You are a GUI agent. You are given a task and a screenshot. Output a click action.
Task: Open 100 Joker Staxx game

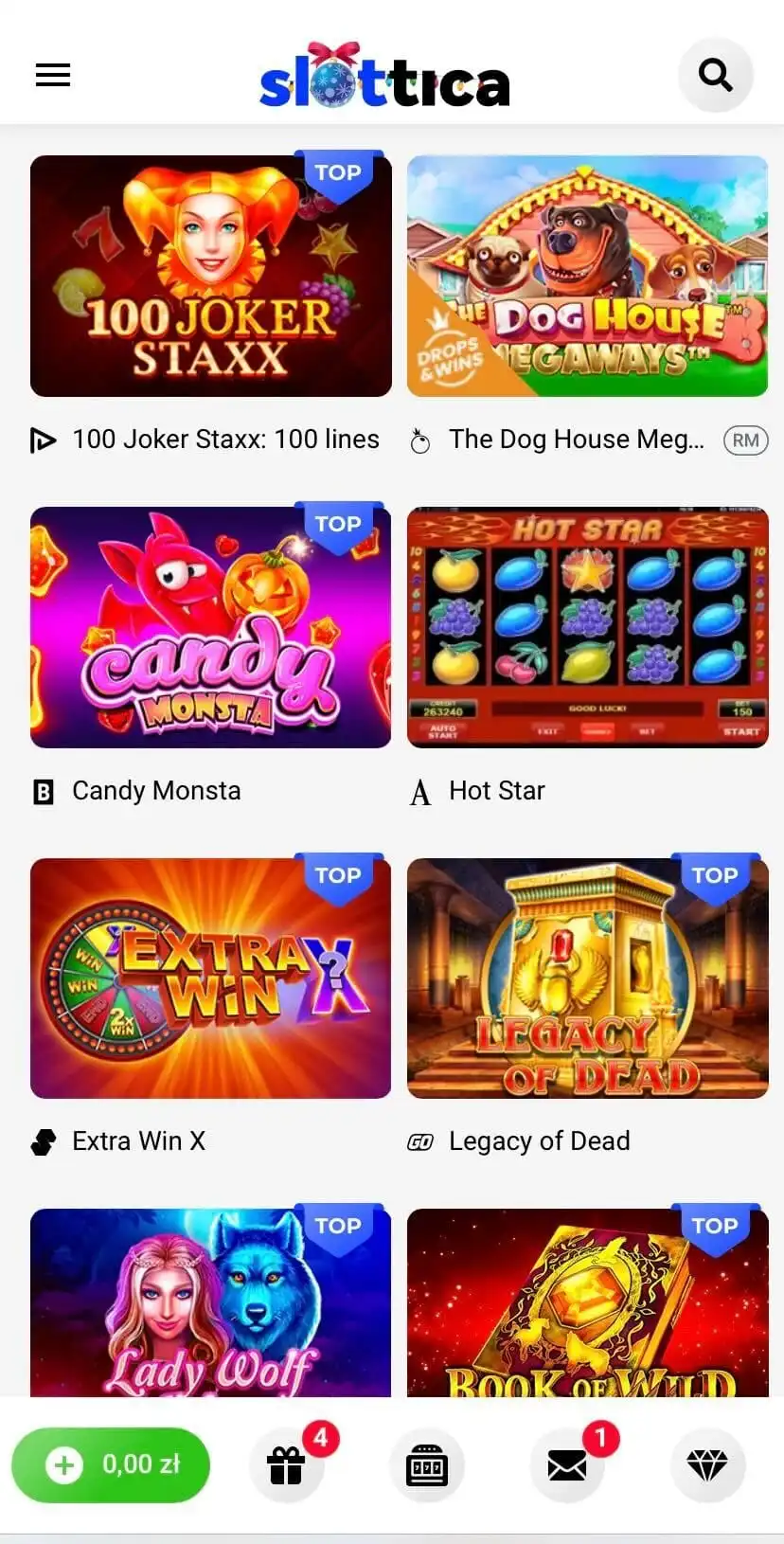[210, 277]
